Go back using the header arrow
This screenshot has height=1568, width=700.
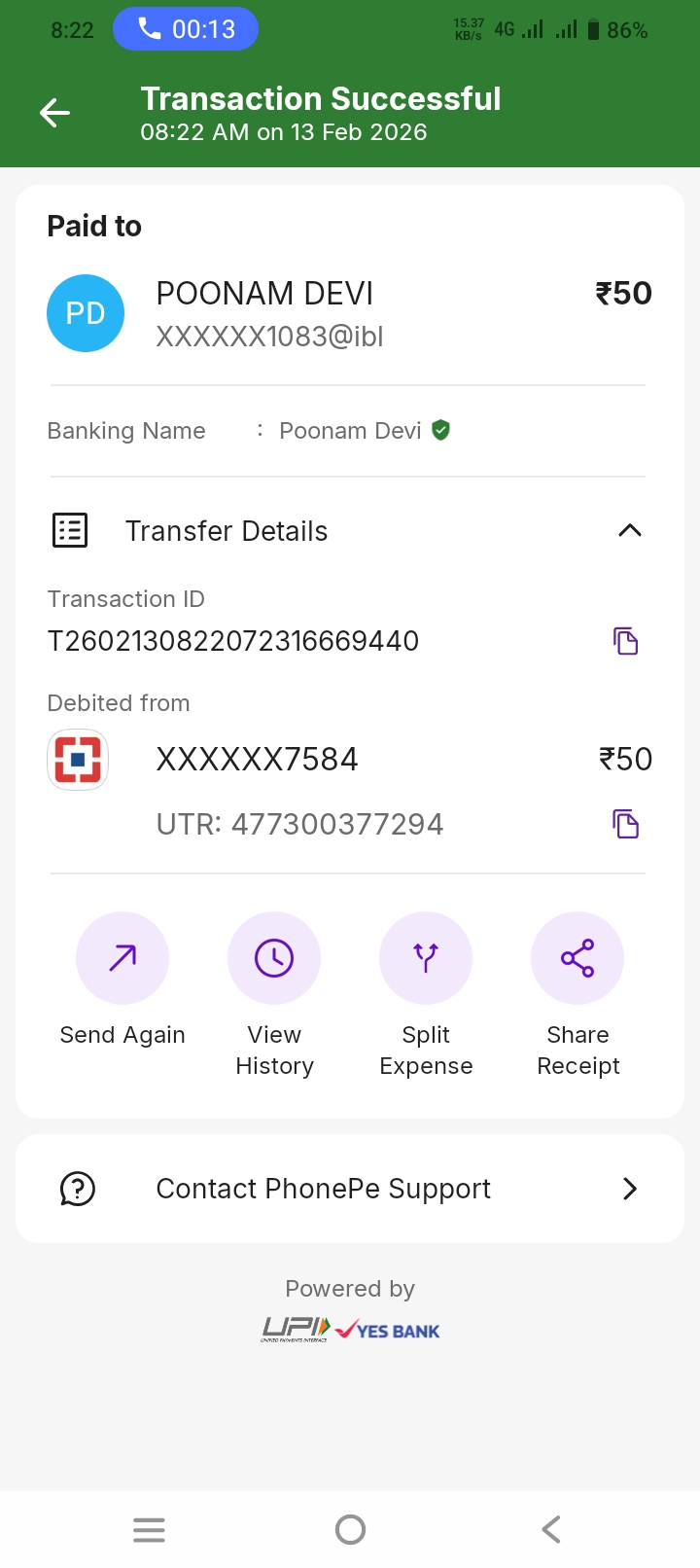click(x=54, y=114)
